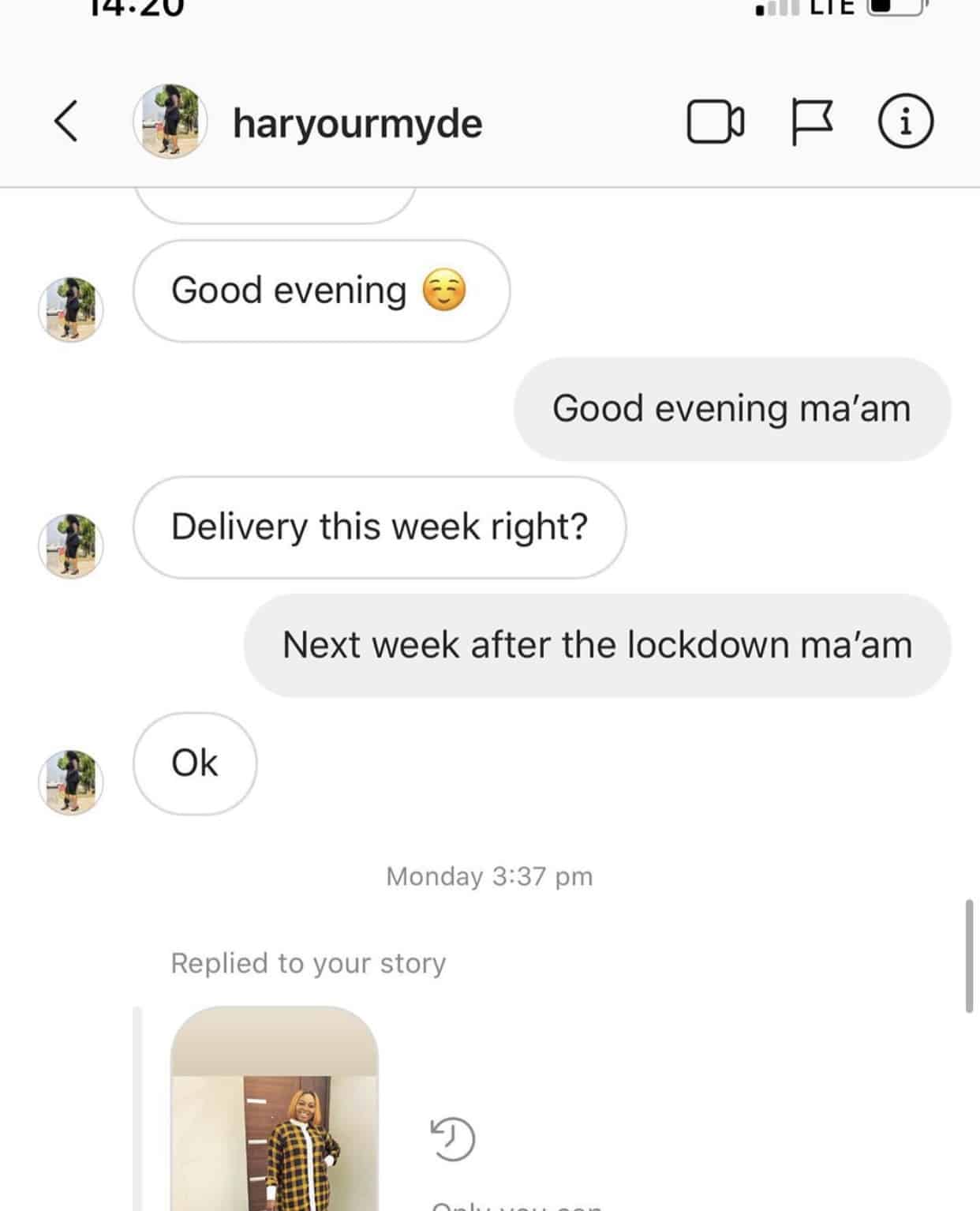Tap avatar beside the 'Ok' message
This screenshot has height=1211, width=980.
pos(71,782)
